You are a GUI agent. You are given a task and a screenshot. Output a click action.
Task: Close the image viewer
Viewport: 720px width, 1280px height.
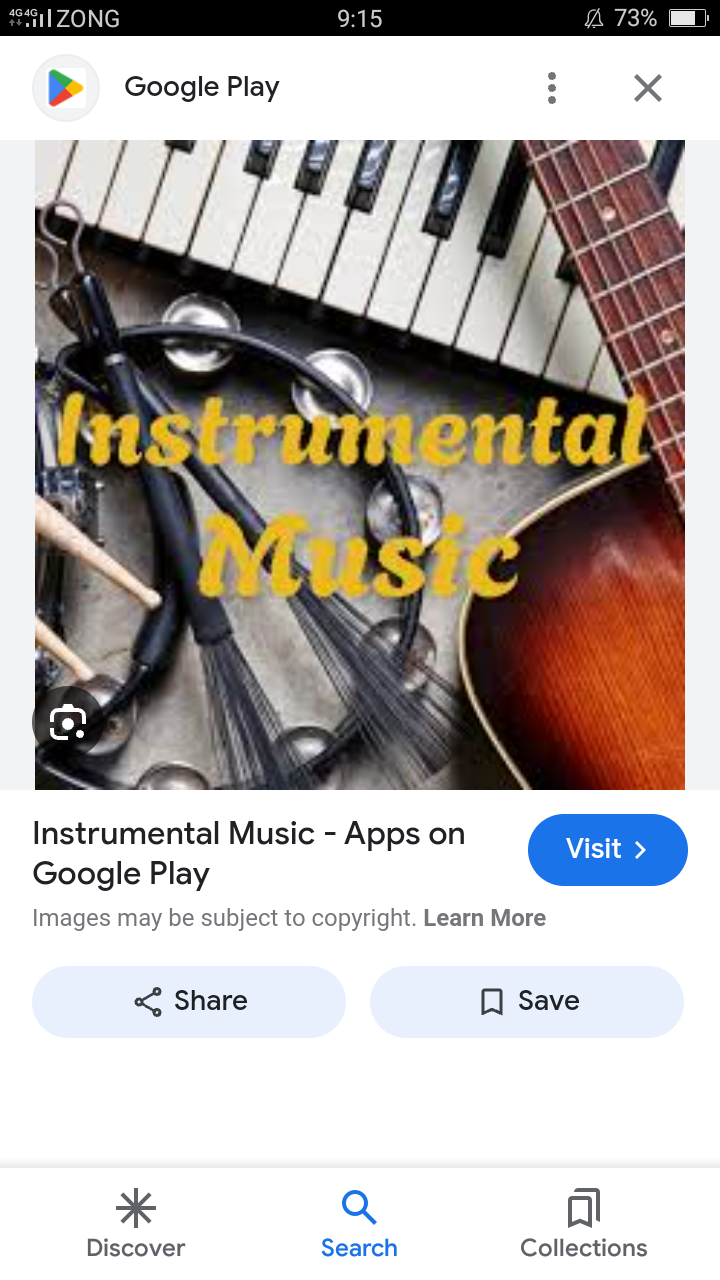coord(648,88)
